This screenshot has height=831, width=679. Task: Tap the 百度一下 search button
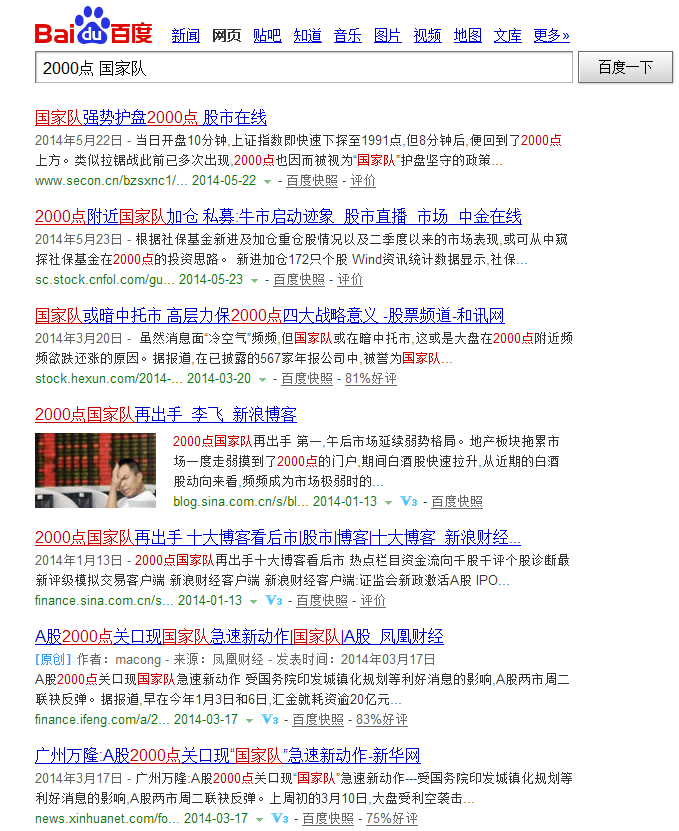[625, 68]
